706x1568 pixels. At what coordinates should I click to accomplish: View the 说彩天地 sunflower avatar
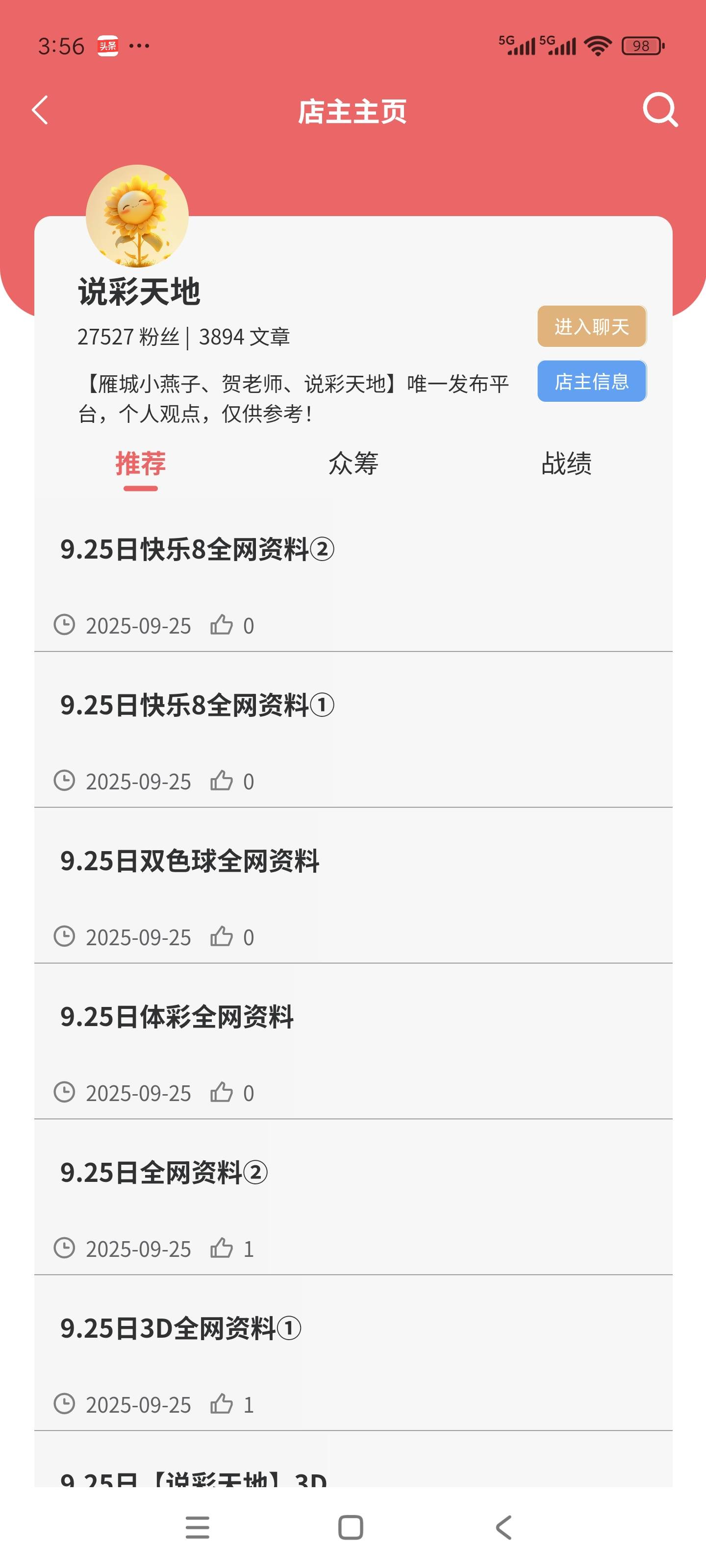click(137, 216)
